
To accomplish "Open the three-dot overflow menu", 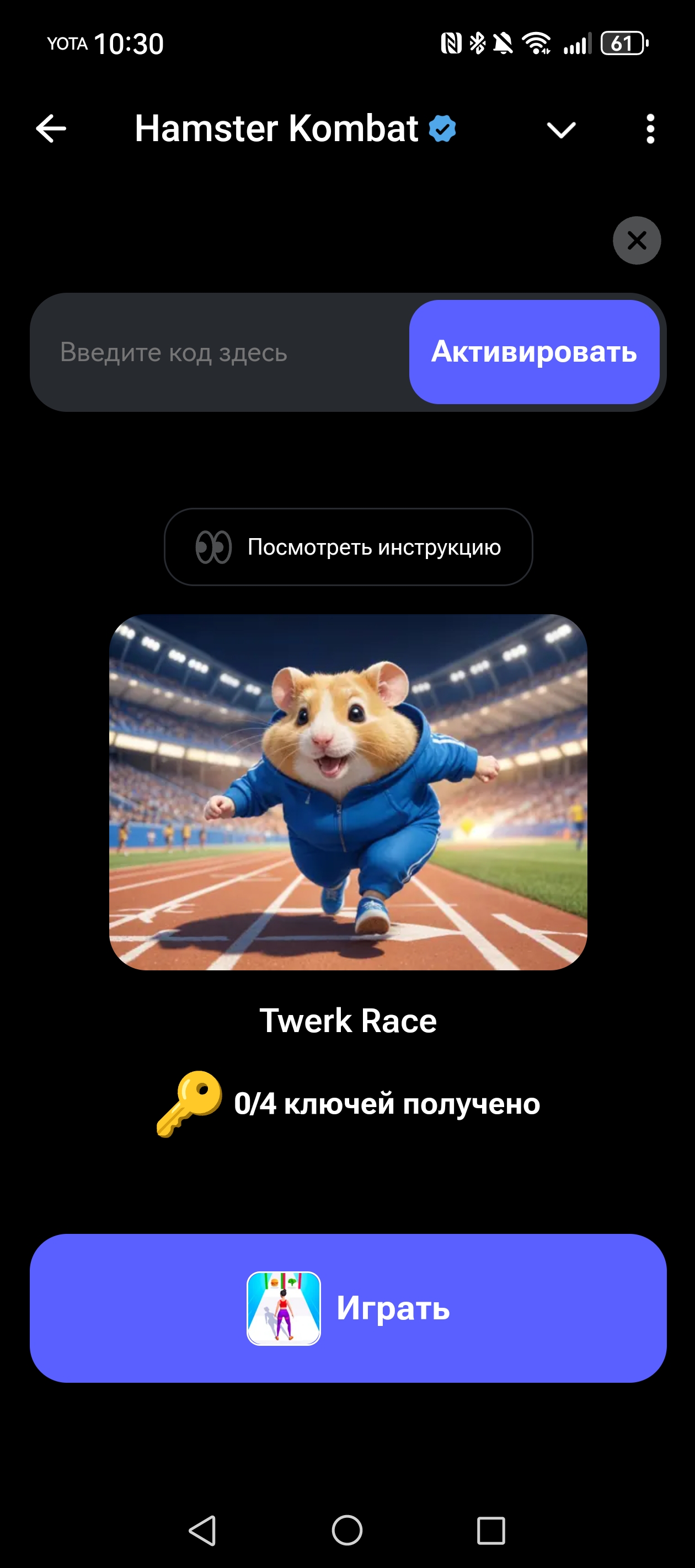I will click(x=650, y=129).
